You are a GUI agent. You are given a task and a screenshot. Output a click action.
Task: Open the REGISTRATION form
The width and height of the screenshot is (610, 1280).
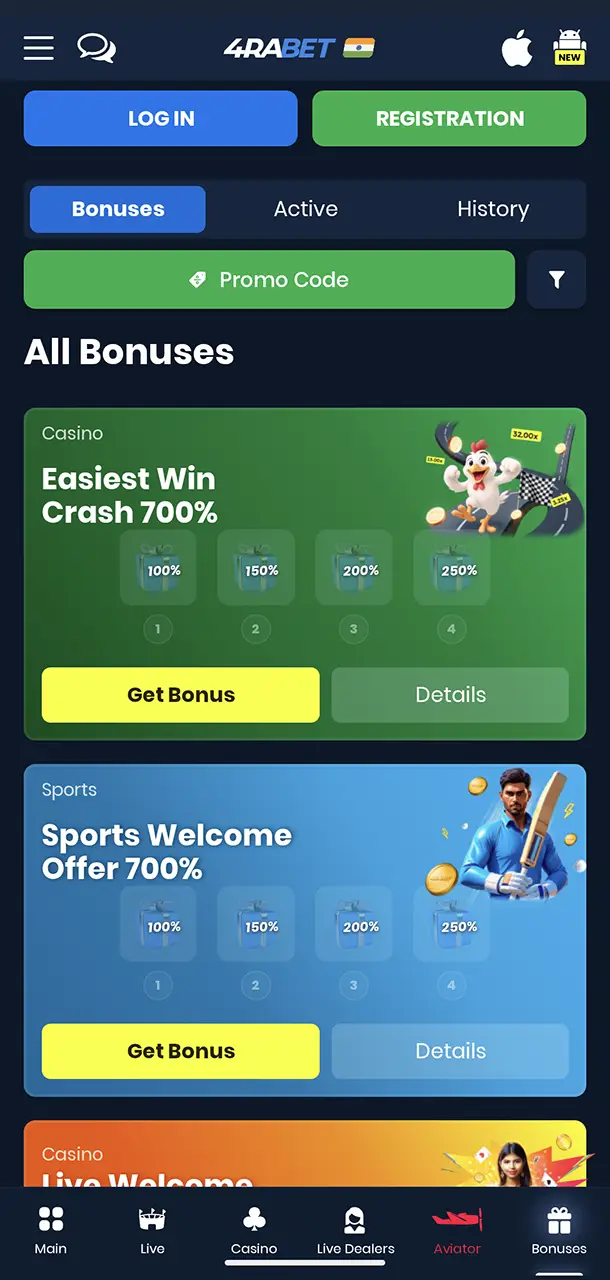[449, 118]
